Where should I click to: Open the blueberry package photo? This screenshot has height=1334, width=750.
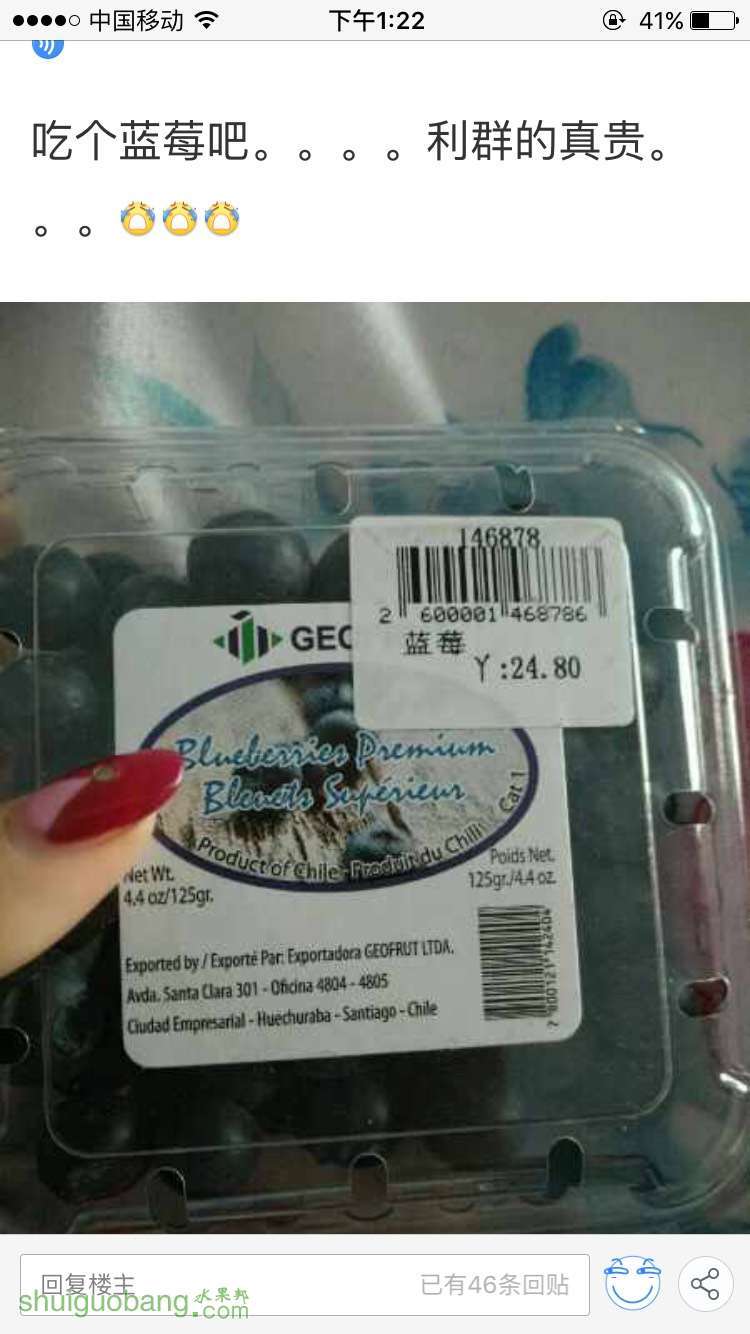click(x=375, y=767)
